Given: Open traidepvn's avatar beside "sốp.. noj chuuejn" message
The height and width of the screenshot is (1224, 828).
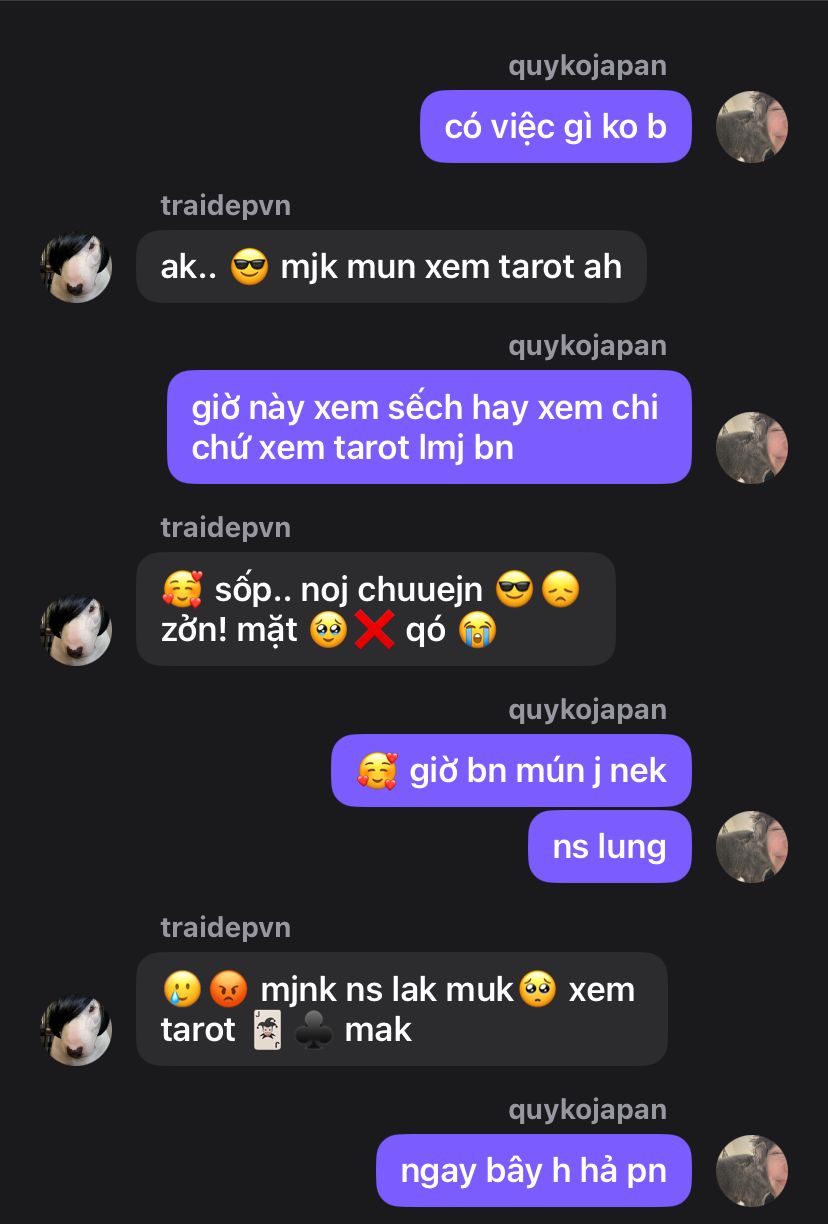Looking at the screenshot, I should (76, 631).
